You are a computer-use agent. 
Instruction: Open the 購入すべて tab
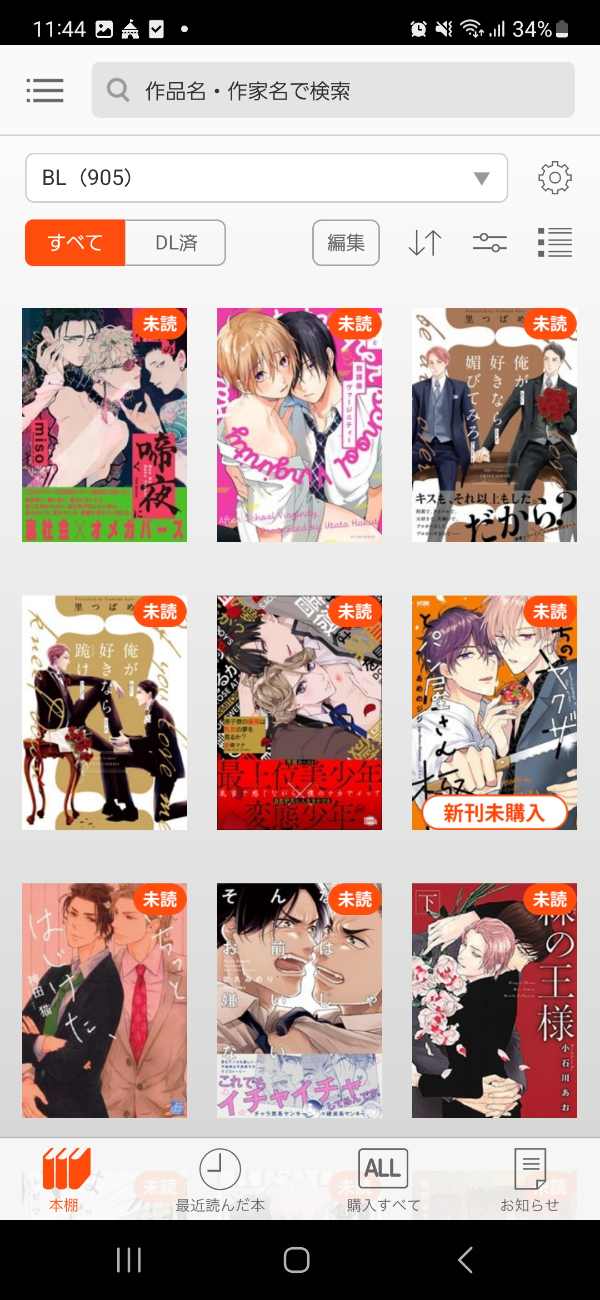(x=383, y=1180)
